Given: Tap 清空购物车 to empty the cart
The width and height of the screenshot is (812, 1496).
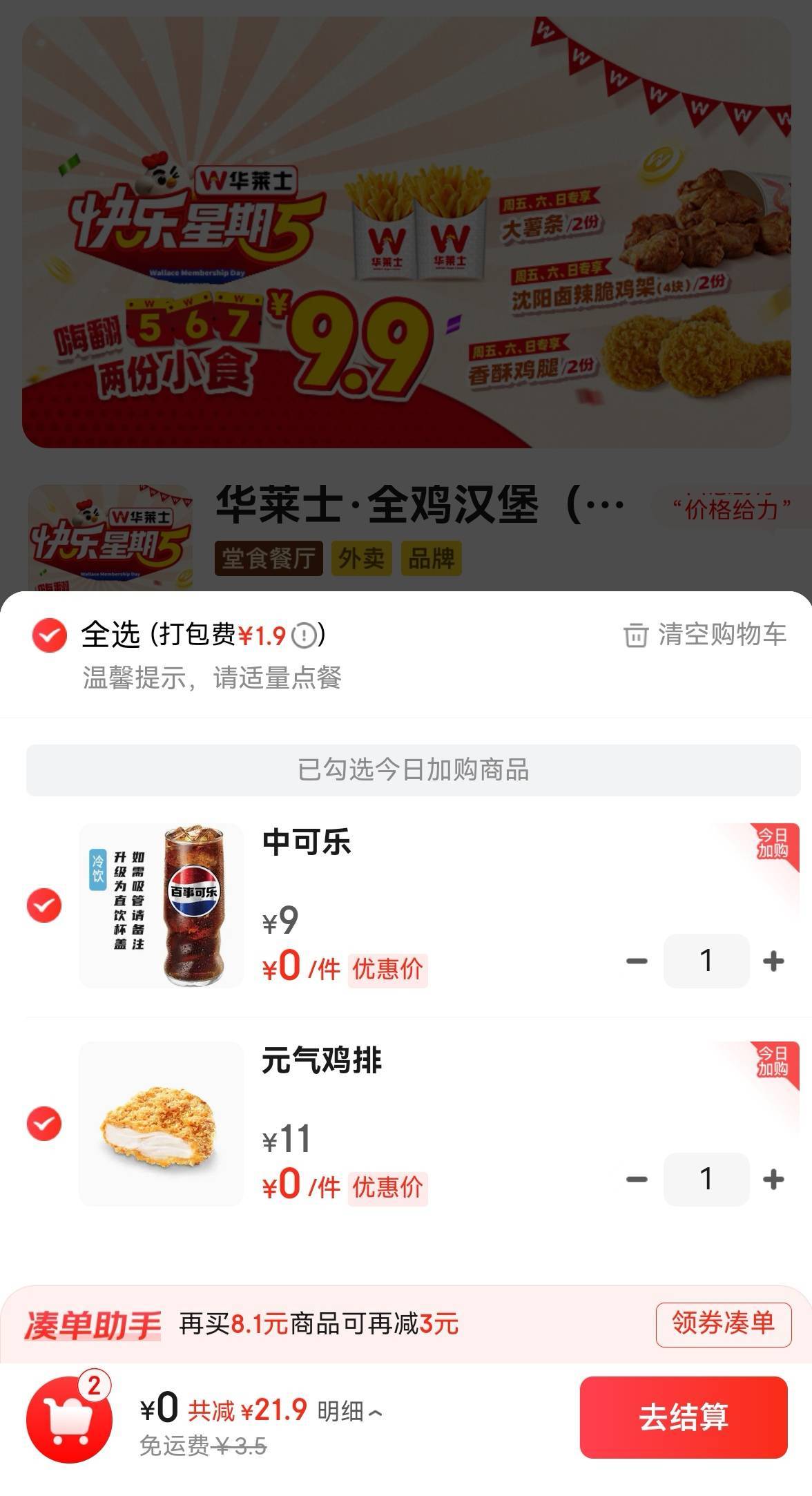Looking at the screenshot, I should click(704, 635).
